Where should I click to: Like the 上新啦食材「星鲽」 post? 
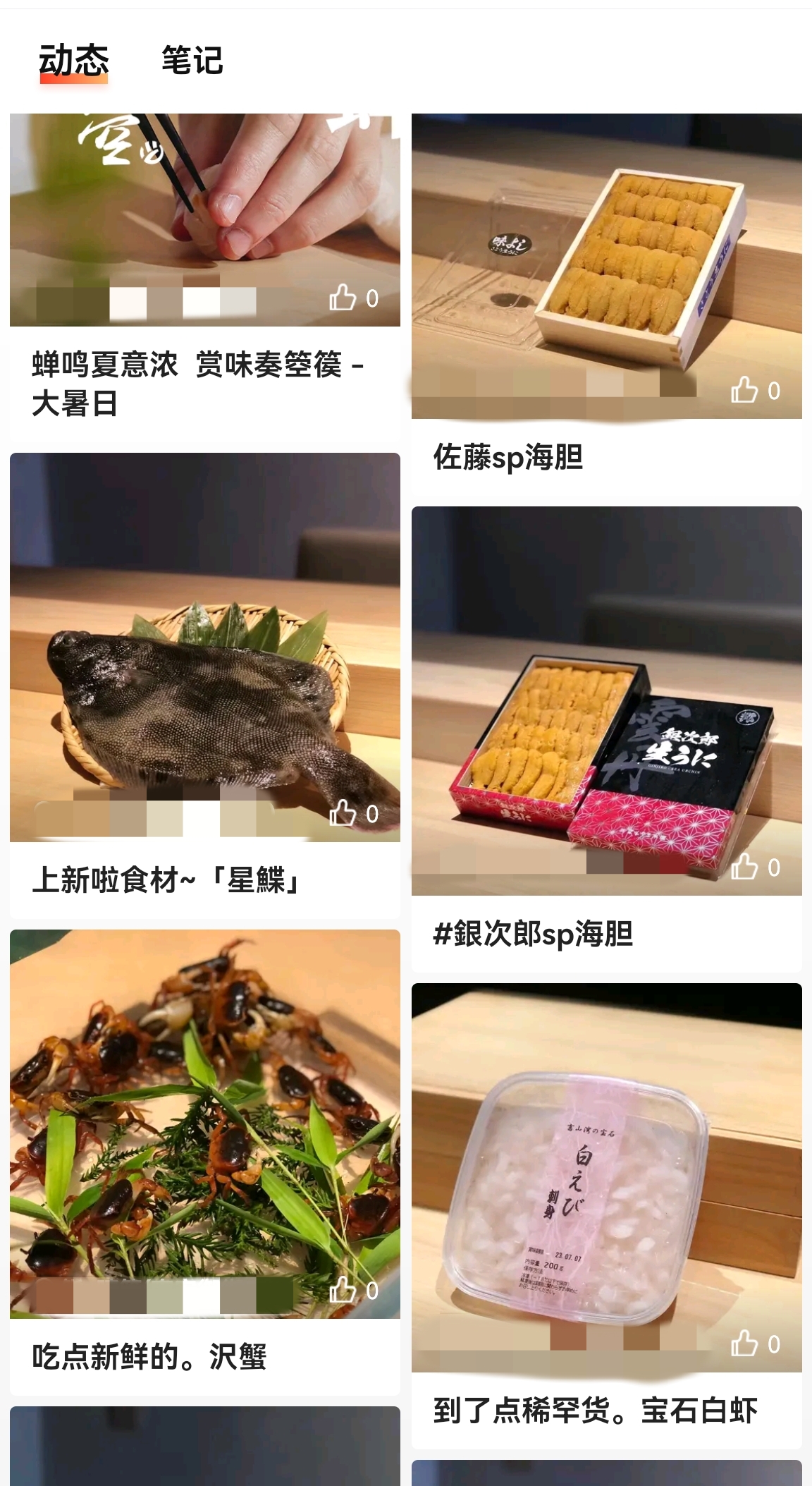(343, 813)
